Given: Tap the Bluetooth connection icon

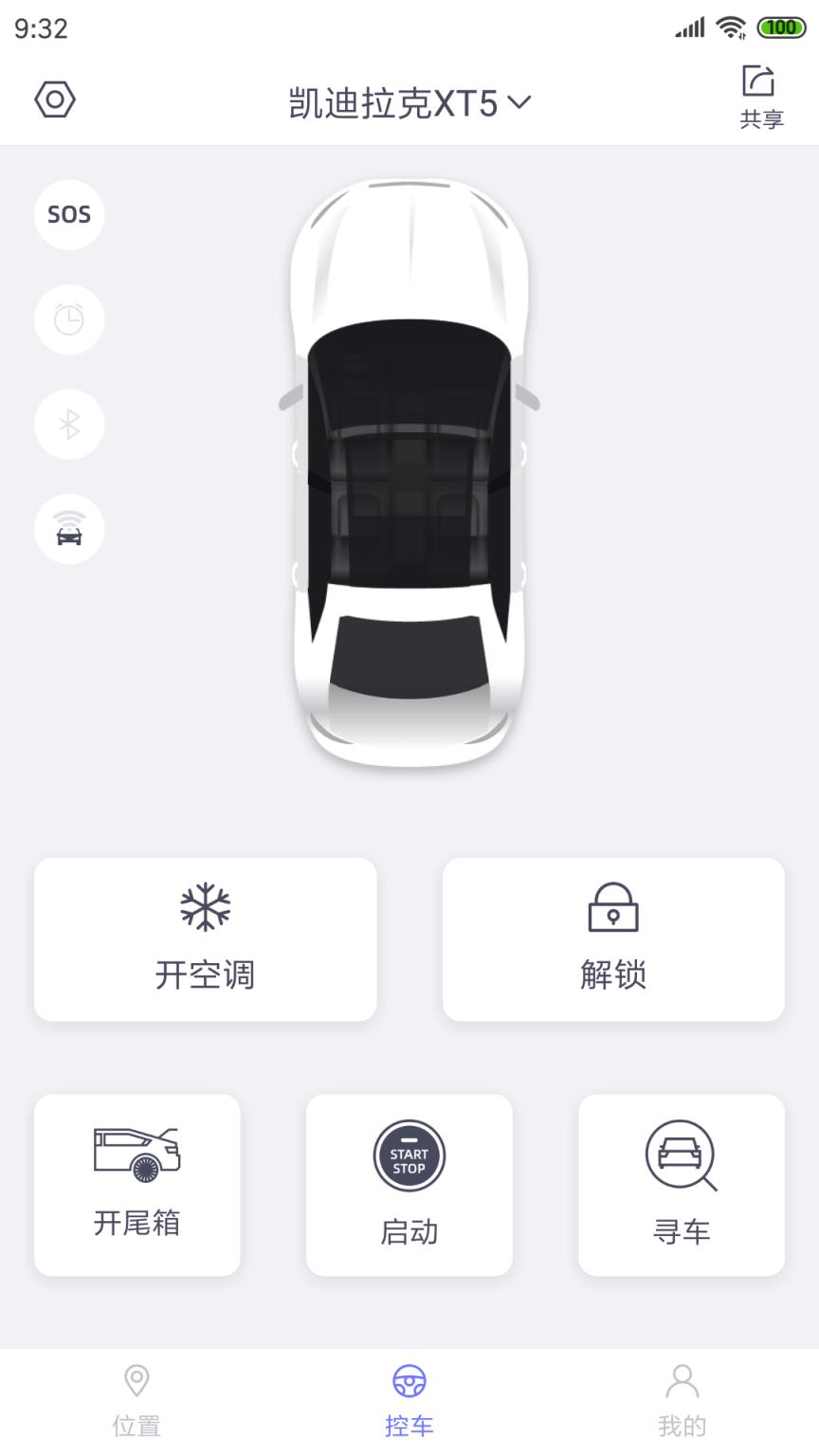Looking at the screenshot, I should (68, 424).
